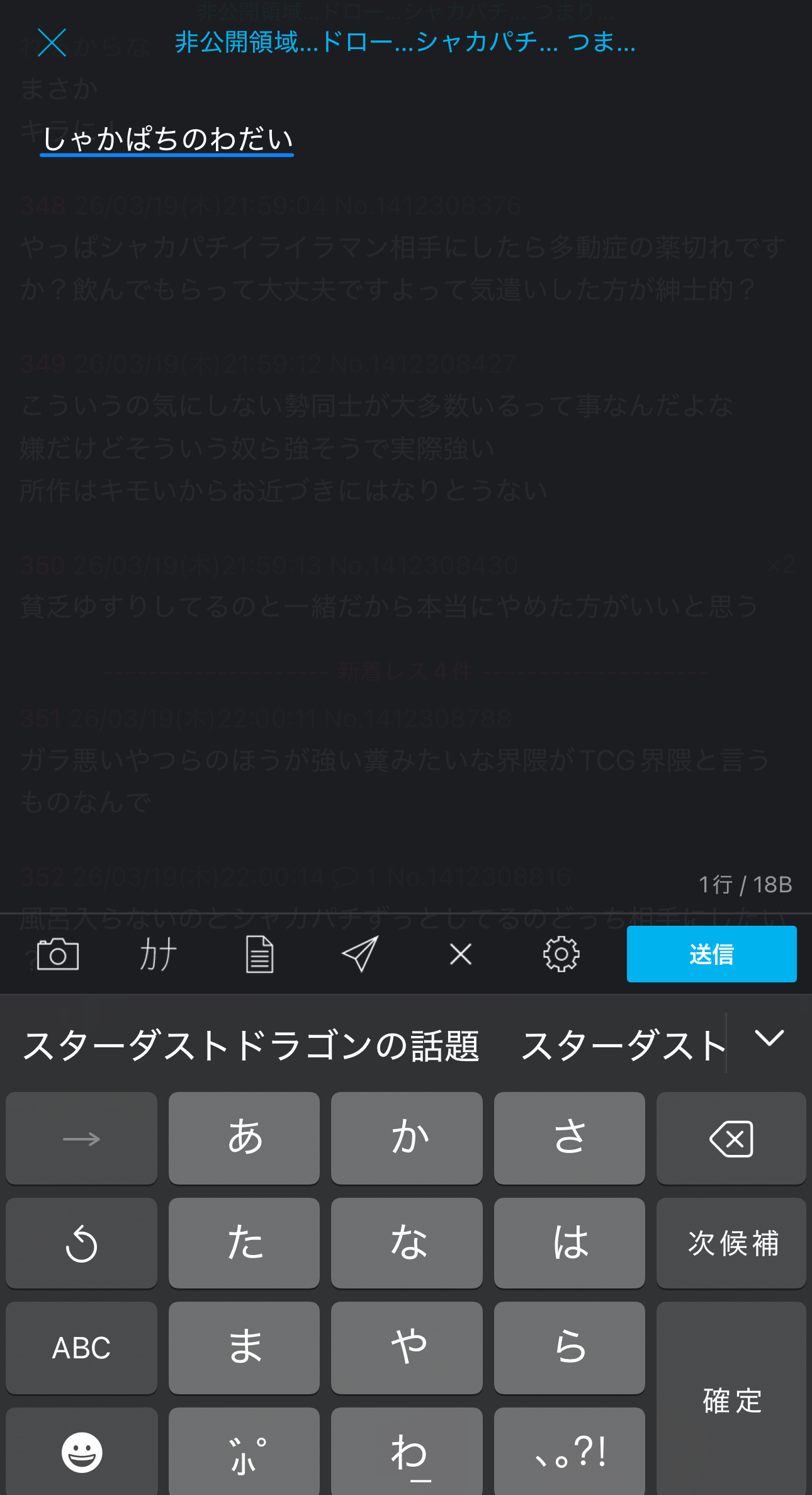
Task: Switch keyboard to ABC mode
Action: [x=81, y=1348]
